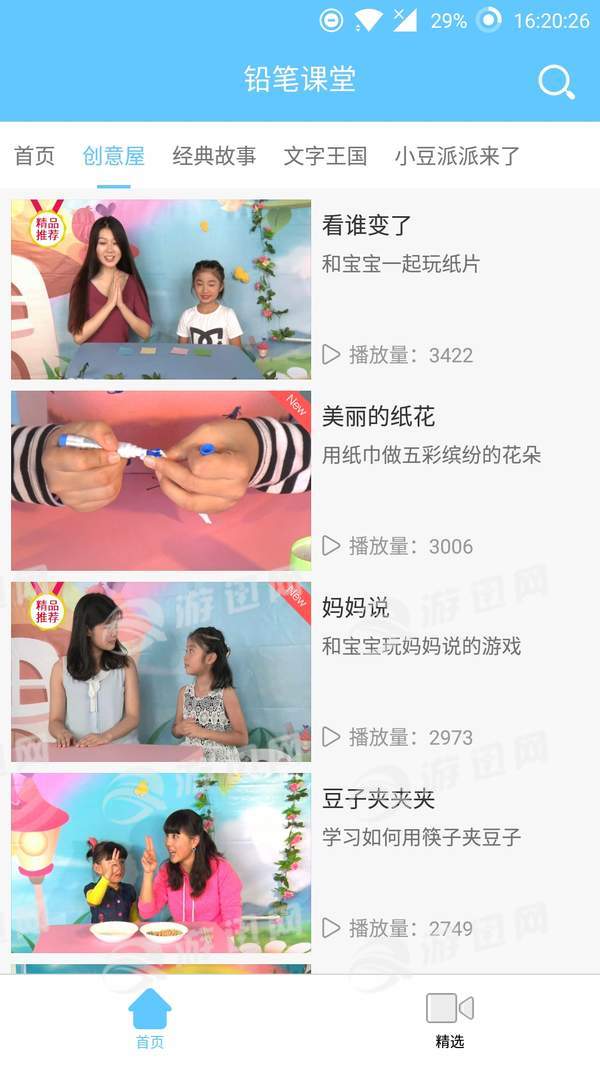Tap 首页 in the bottom navigation
This screenshot has height=1067, width=600.
150,1019
